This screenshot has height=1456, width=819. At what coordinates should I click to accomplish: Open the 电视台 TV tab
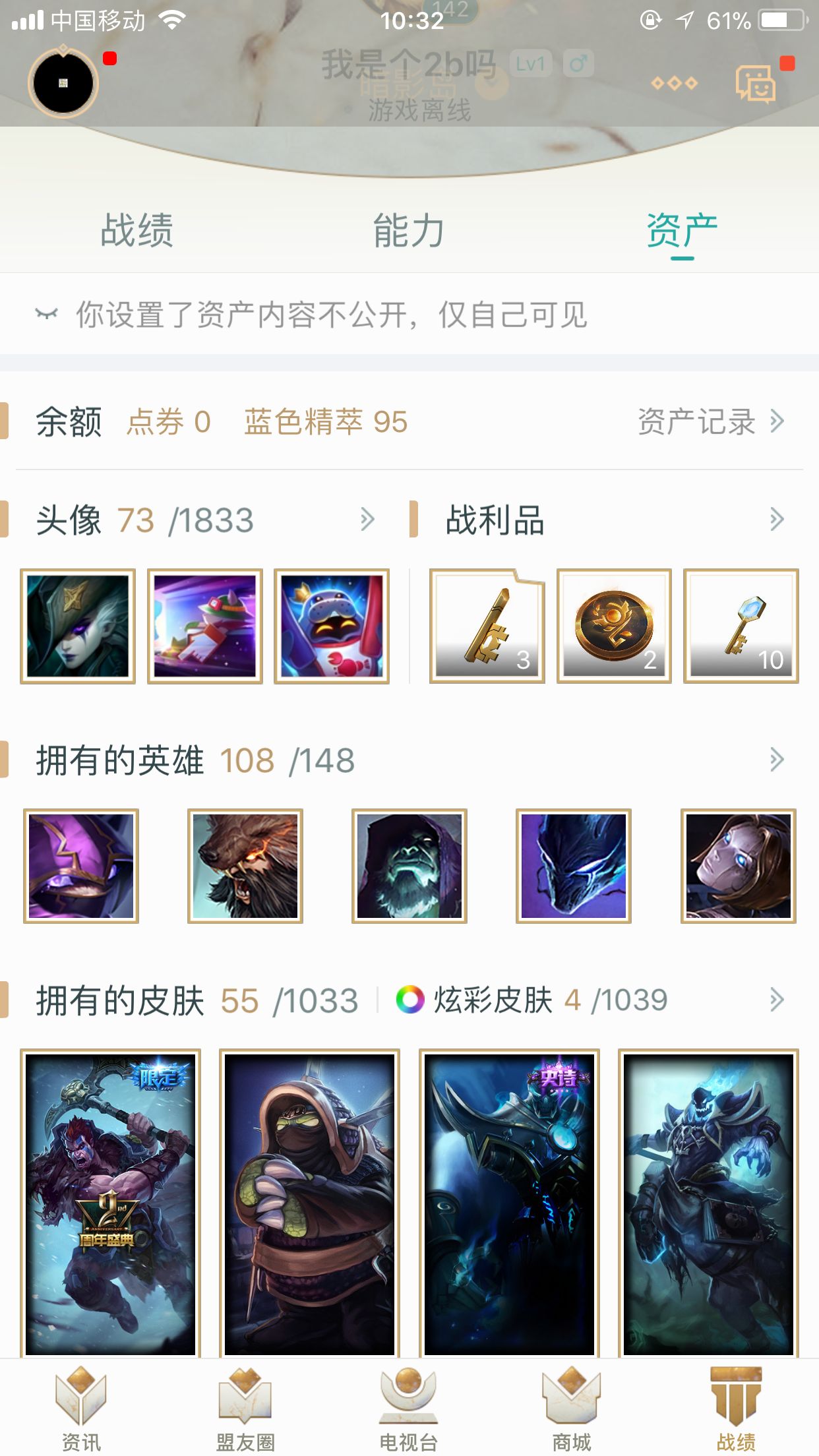coord(409,1408)
